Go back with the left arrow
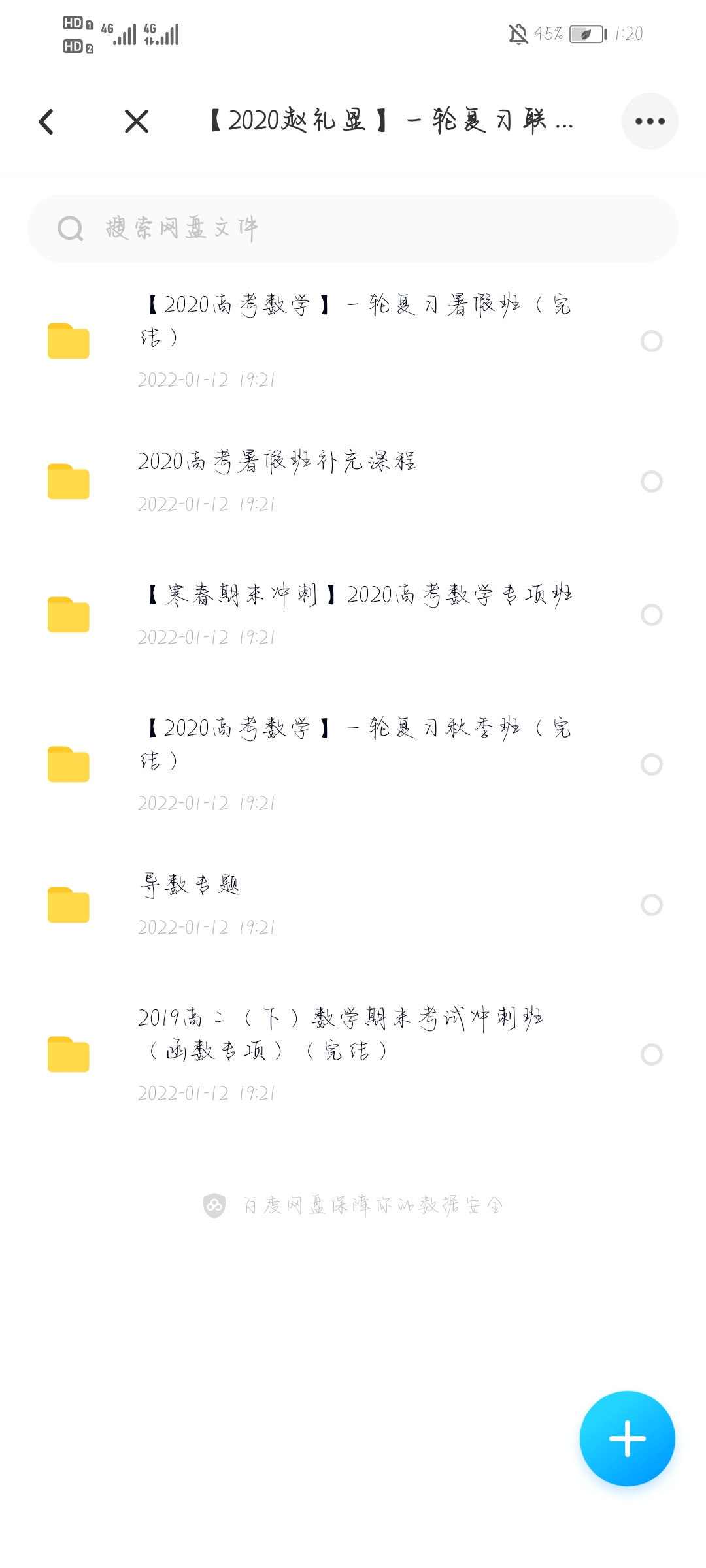Viewport: 706px width, 1568px height. pos(46,122)
